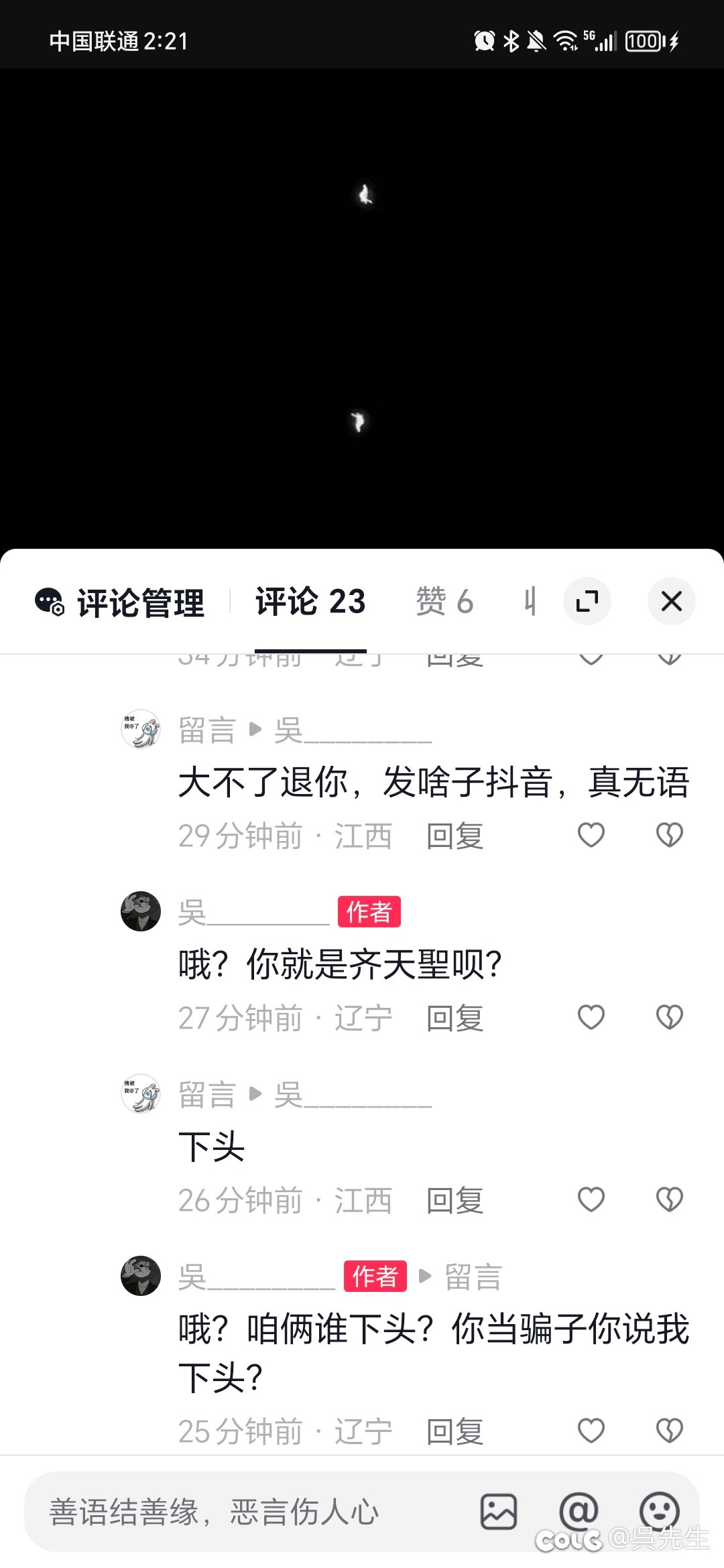Switch to the 赞 6 tab
Image resolution: width=724 pixels, height=1568 pixels.
(446, 601)
